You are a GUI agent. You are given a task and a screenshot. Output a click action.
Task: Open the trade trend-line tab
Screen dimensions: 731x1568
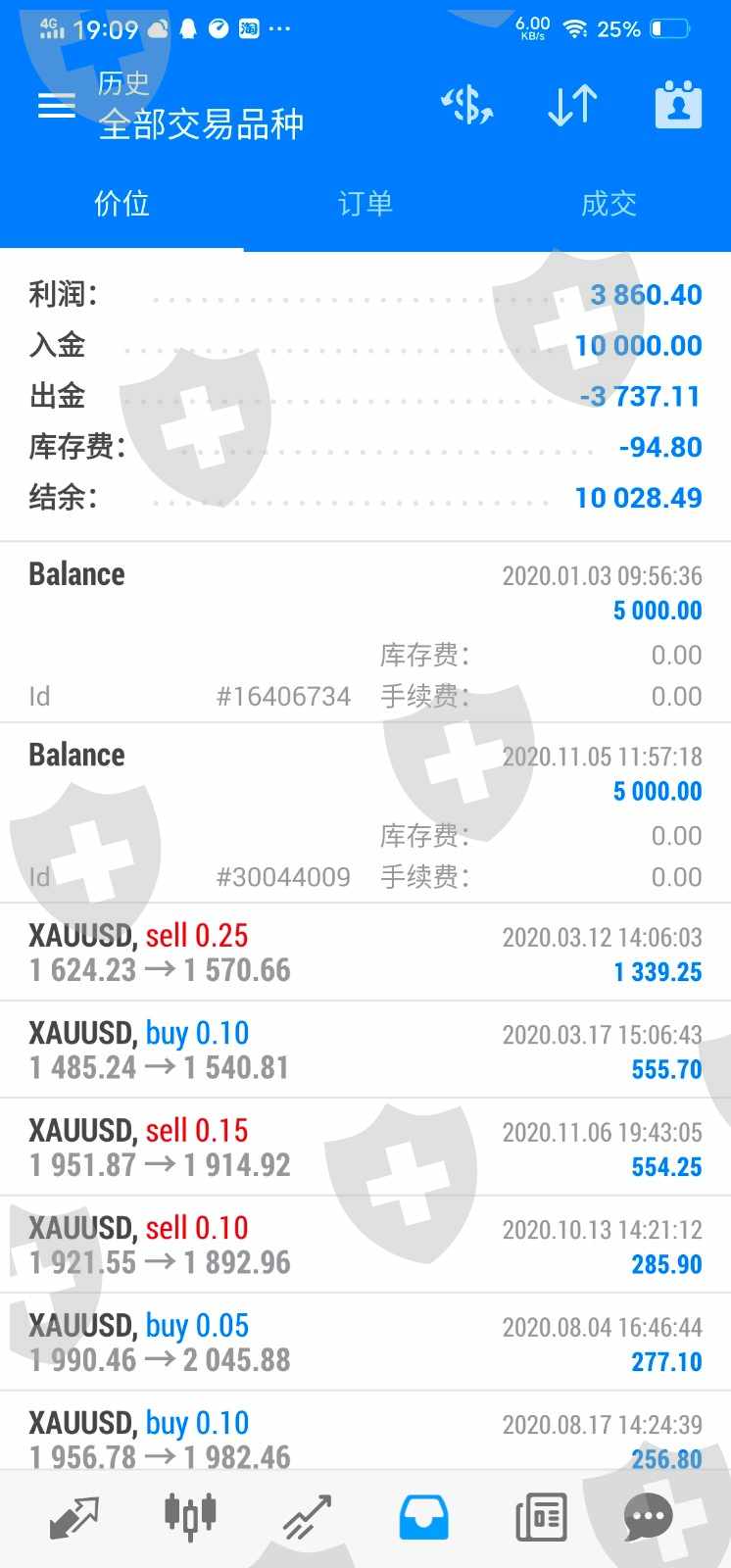[x=308, y=1518]
